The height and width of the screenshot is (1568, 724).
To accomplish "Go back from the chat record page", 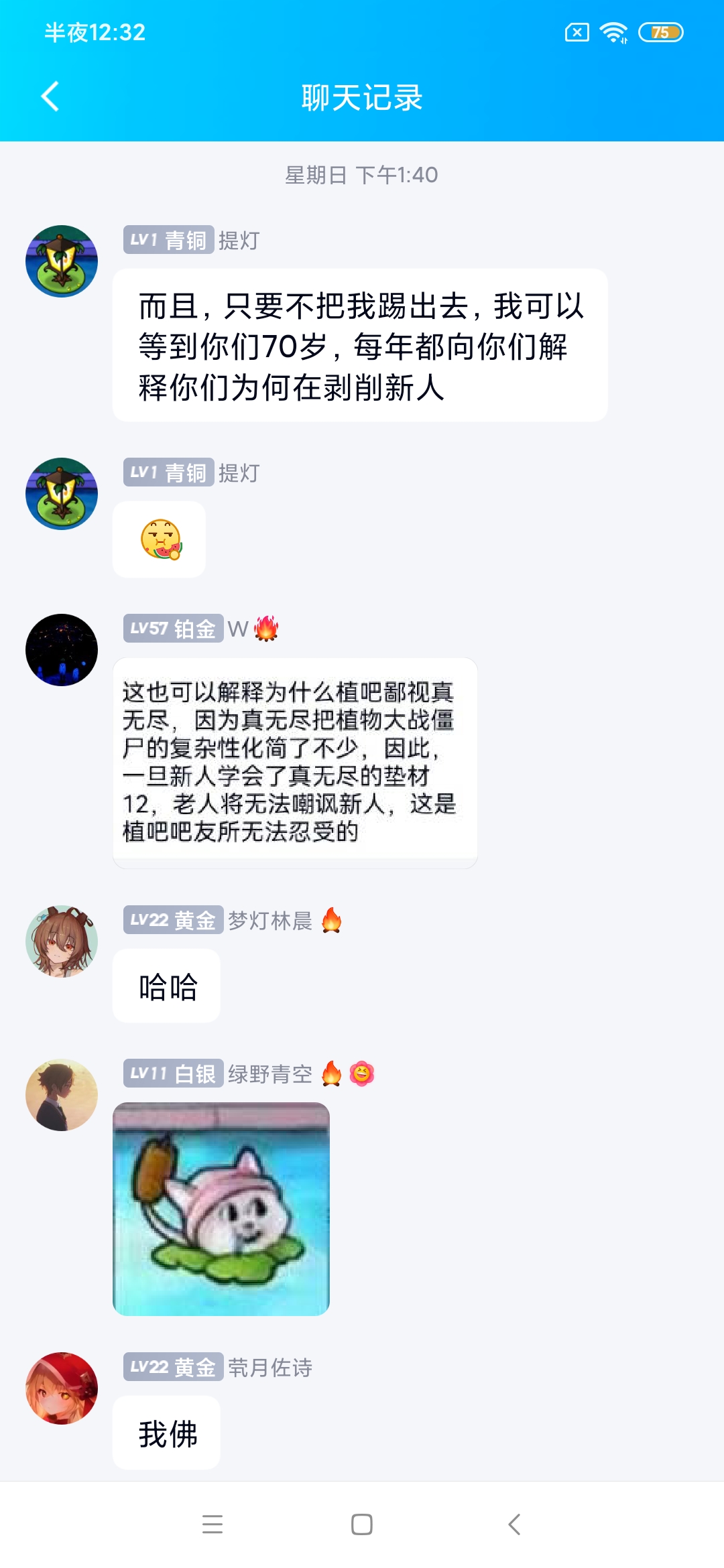I will (50, 96).
